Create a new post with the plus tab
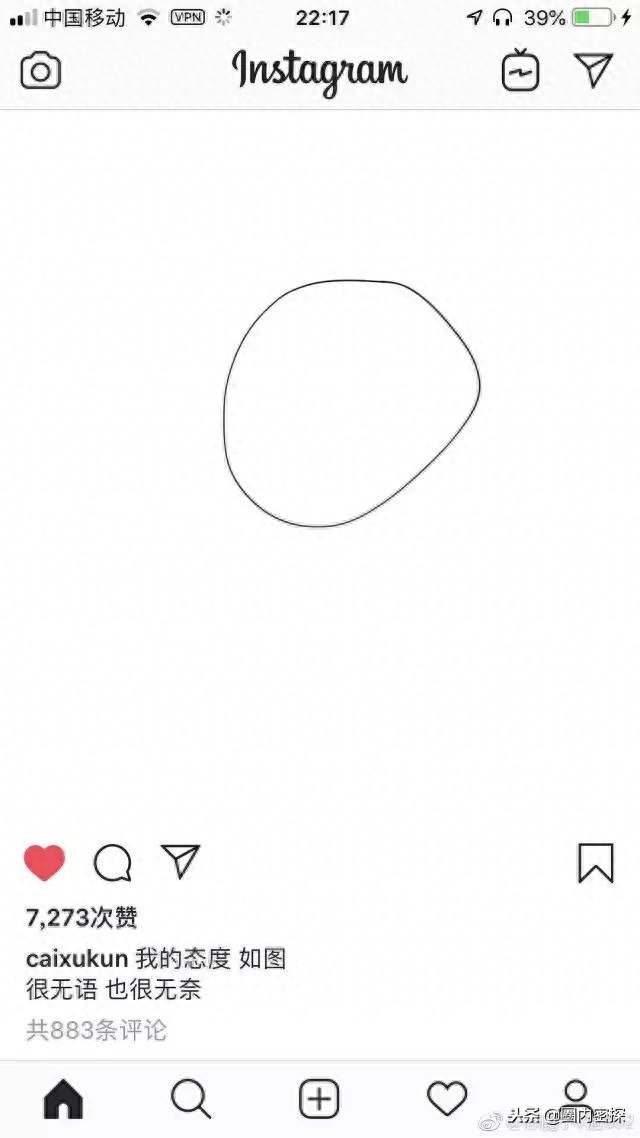 [319, 1099]
